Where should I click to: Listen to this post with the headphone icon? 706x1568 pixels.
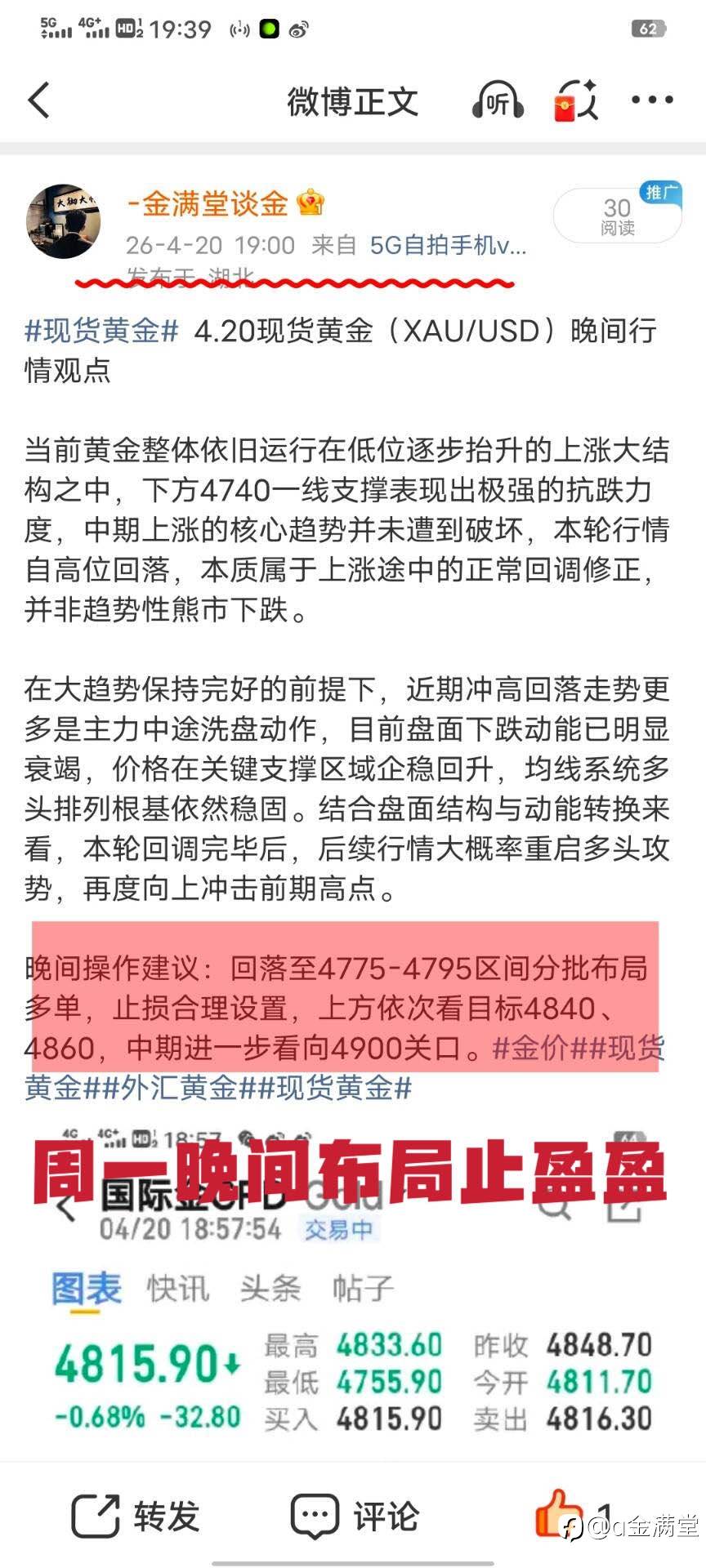497,100
